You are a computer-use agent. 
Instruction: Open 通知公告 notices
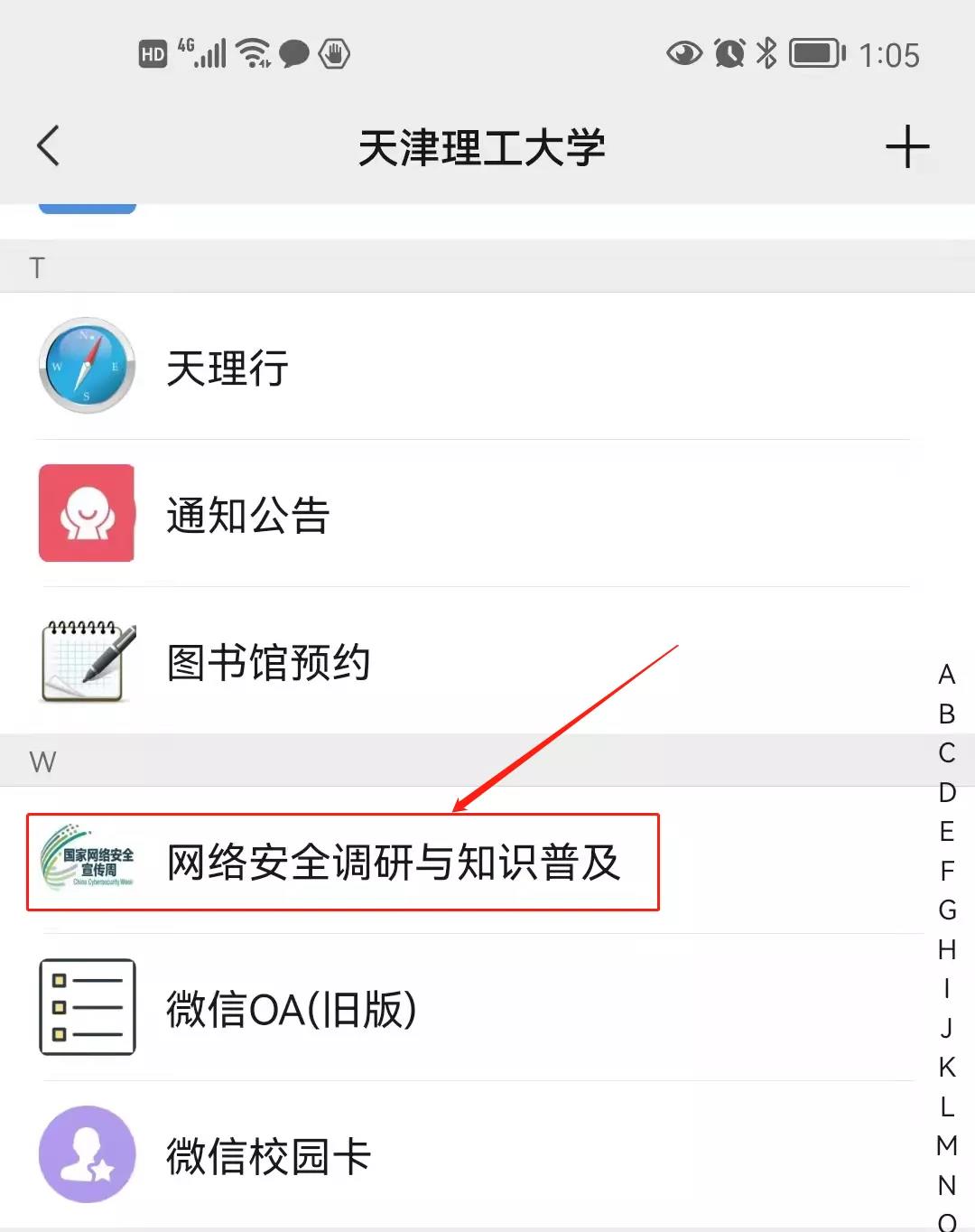point(247,515)
